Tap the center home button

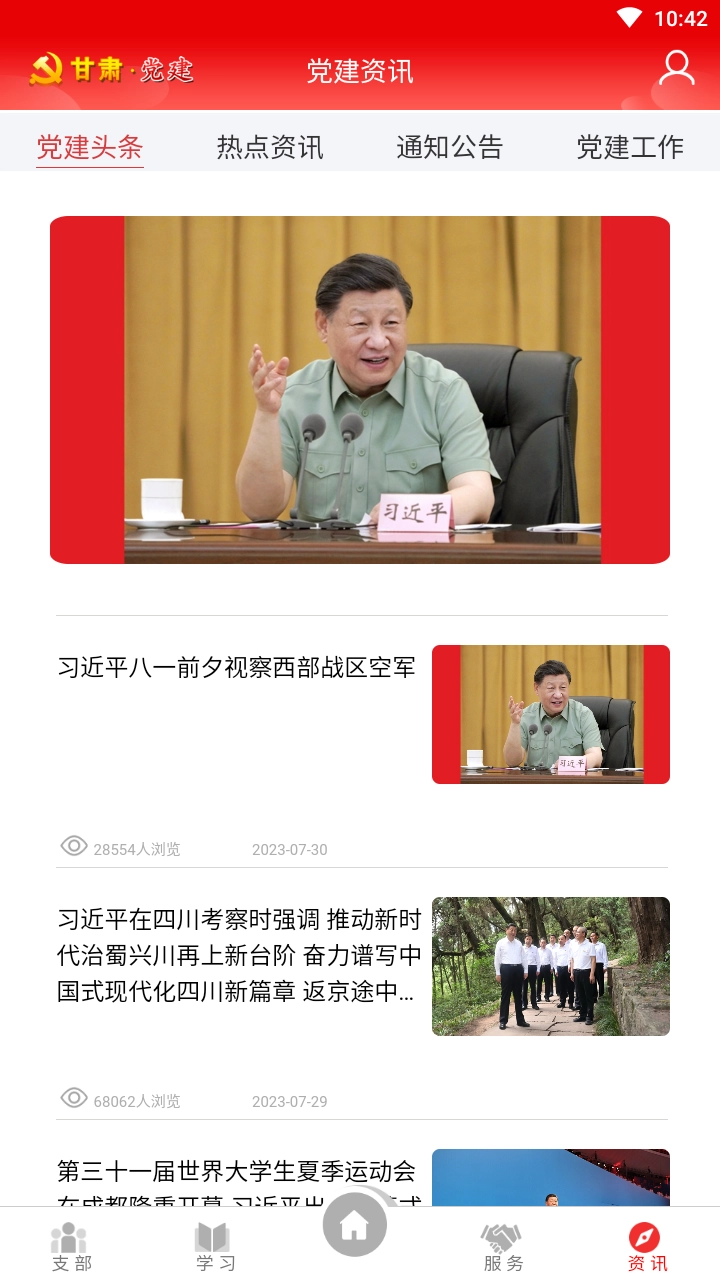(355, 1225)
